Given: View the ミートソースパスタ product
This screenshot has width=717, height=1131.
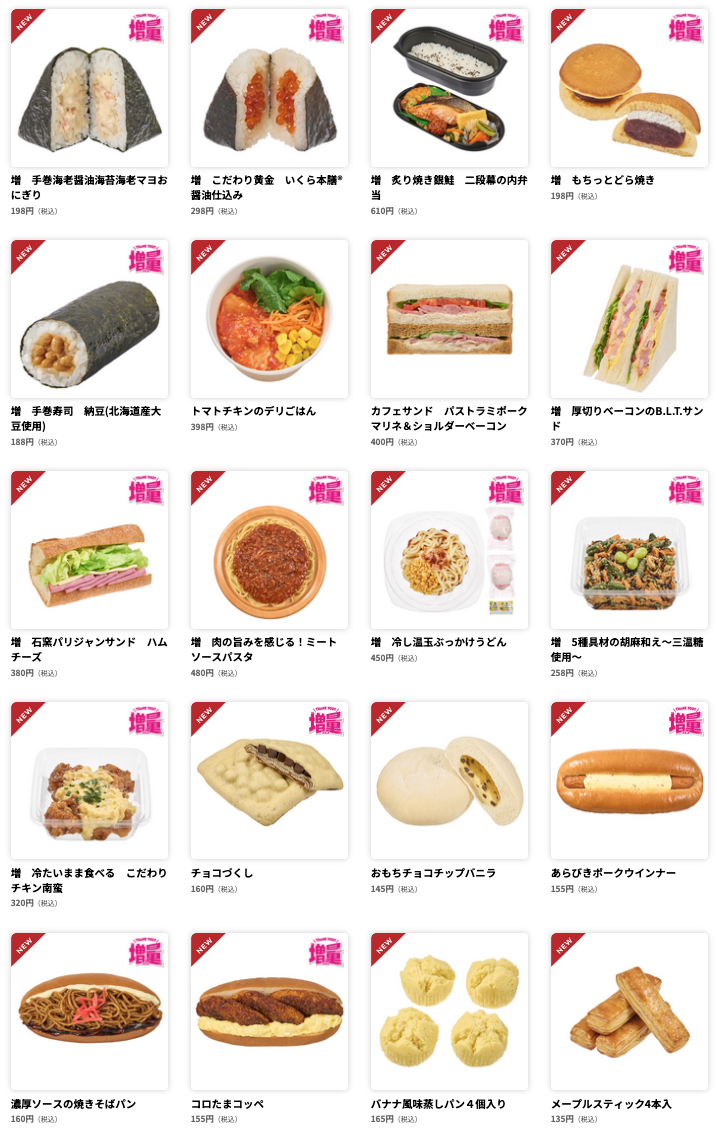Looking at the screenshot, I should (x=269, y=550).
